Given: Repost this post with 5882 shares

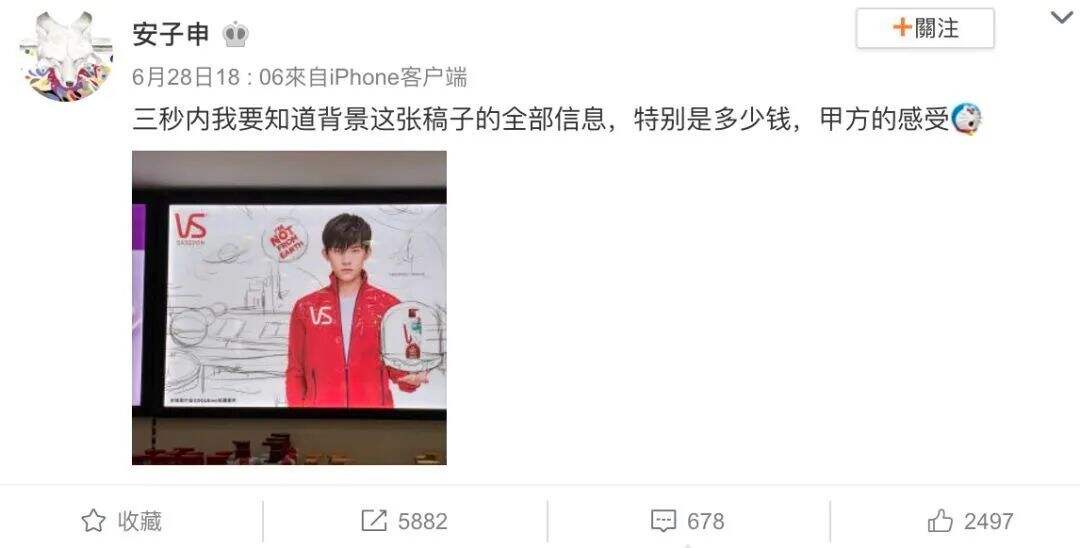Looking at the screenshot, I should point(404,521).
